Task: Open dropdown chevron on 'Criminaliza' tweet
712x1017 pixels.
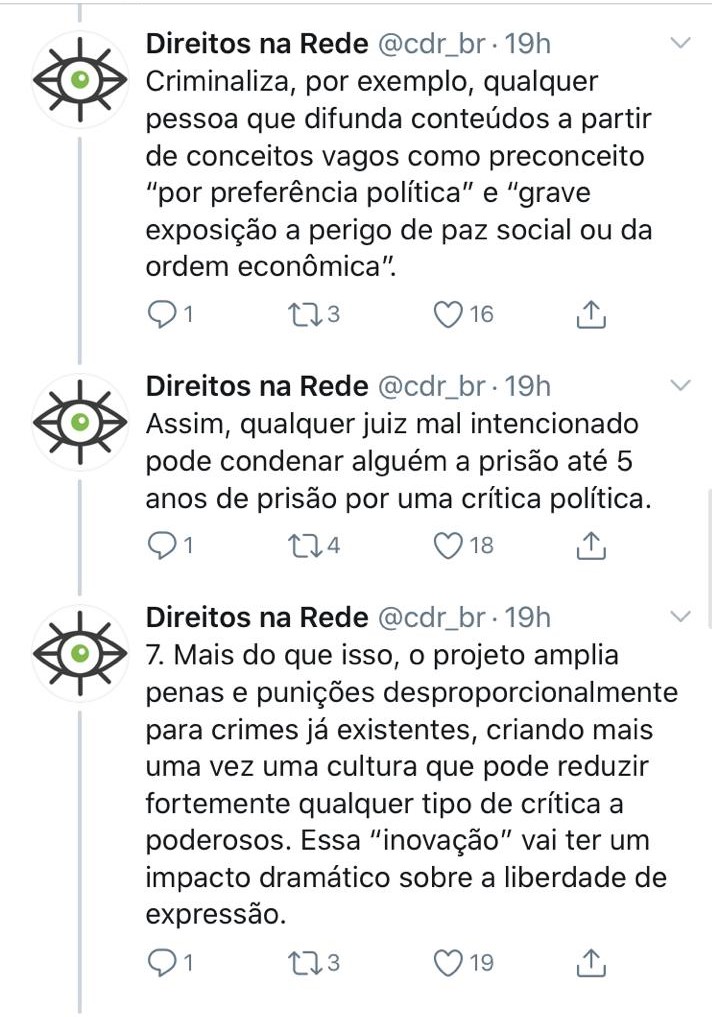Action: [x=680, y=44]
